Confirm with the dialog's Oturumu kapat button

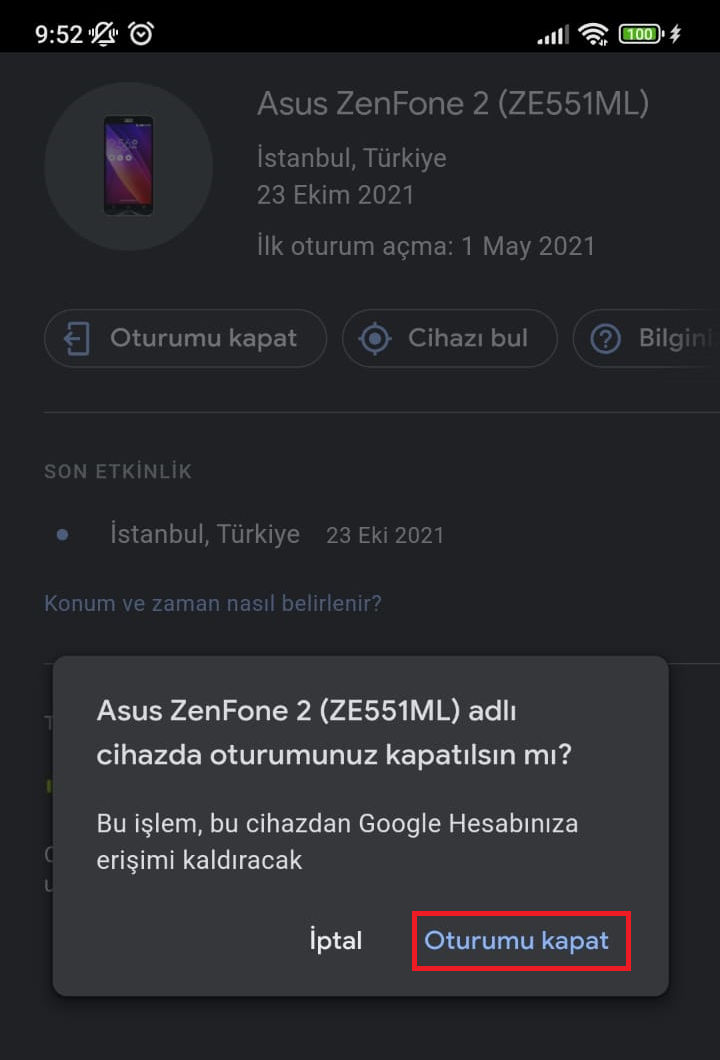click(517, 941)
